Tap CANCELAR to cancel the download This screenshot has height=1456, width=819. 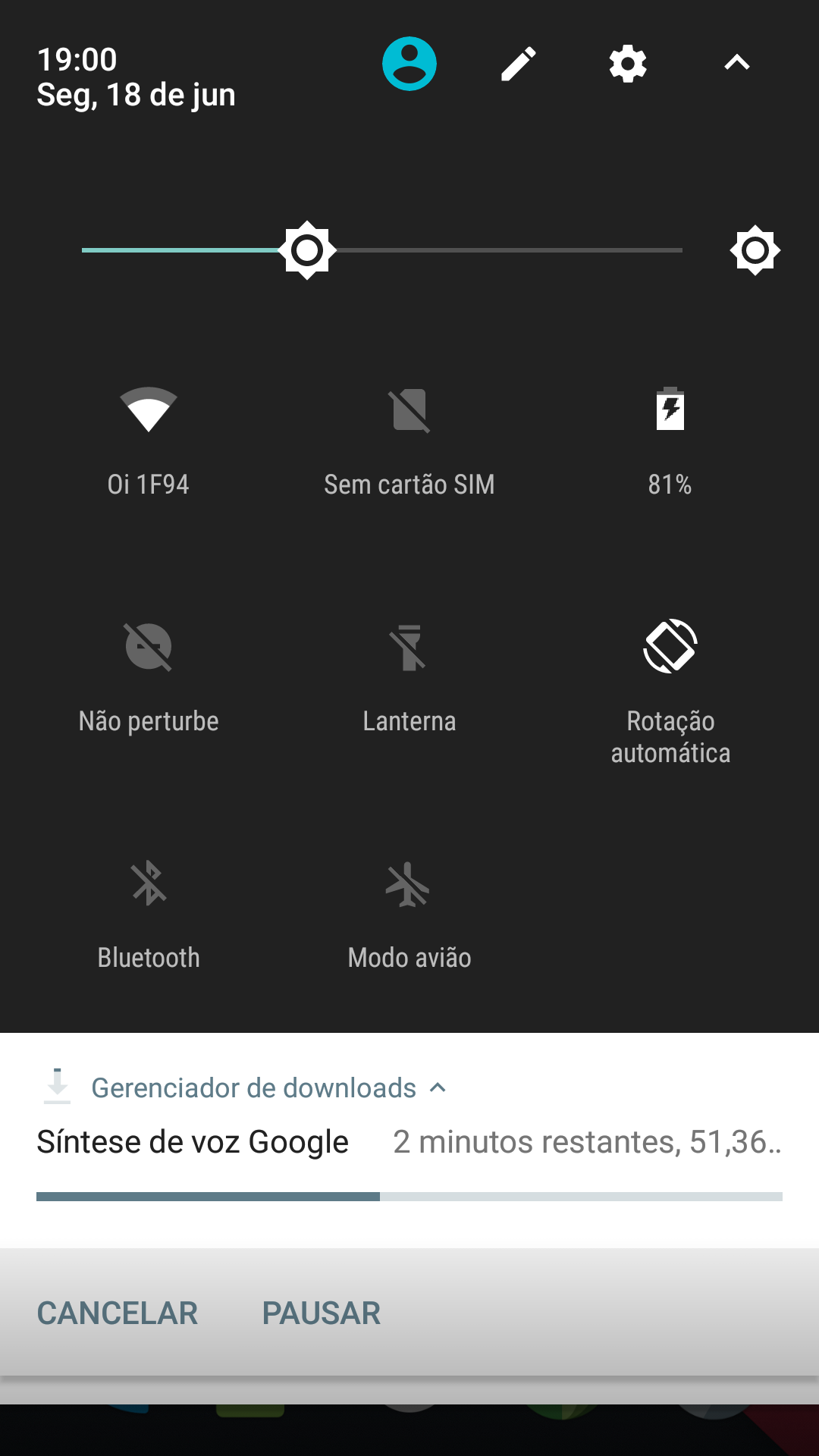[x=118, y=1313]
